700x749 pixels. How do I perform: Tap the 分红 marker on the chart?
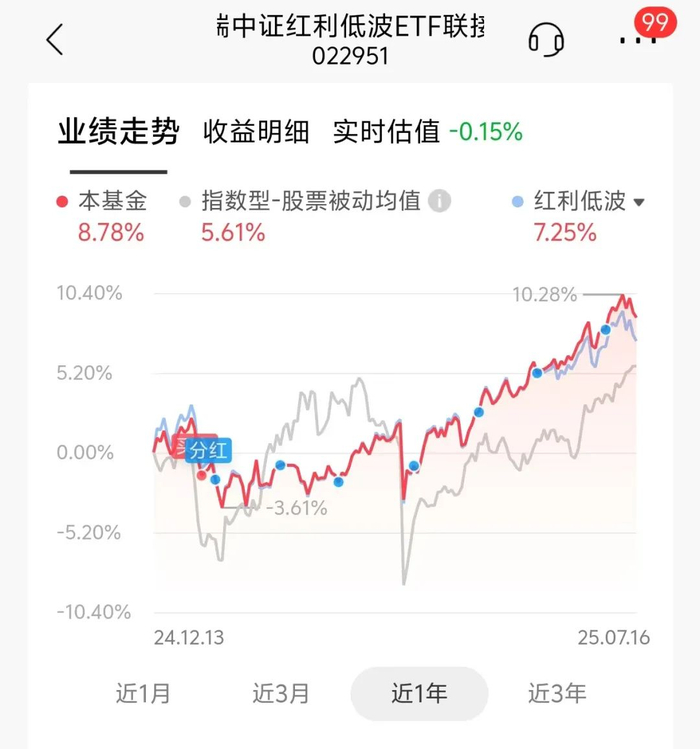pos(207,450)
